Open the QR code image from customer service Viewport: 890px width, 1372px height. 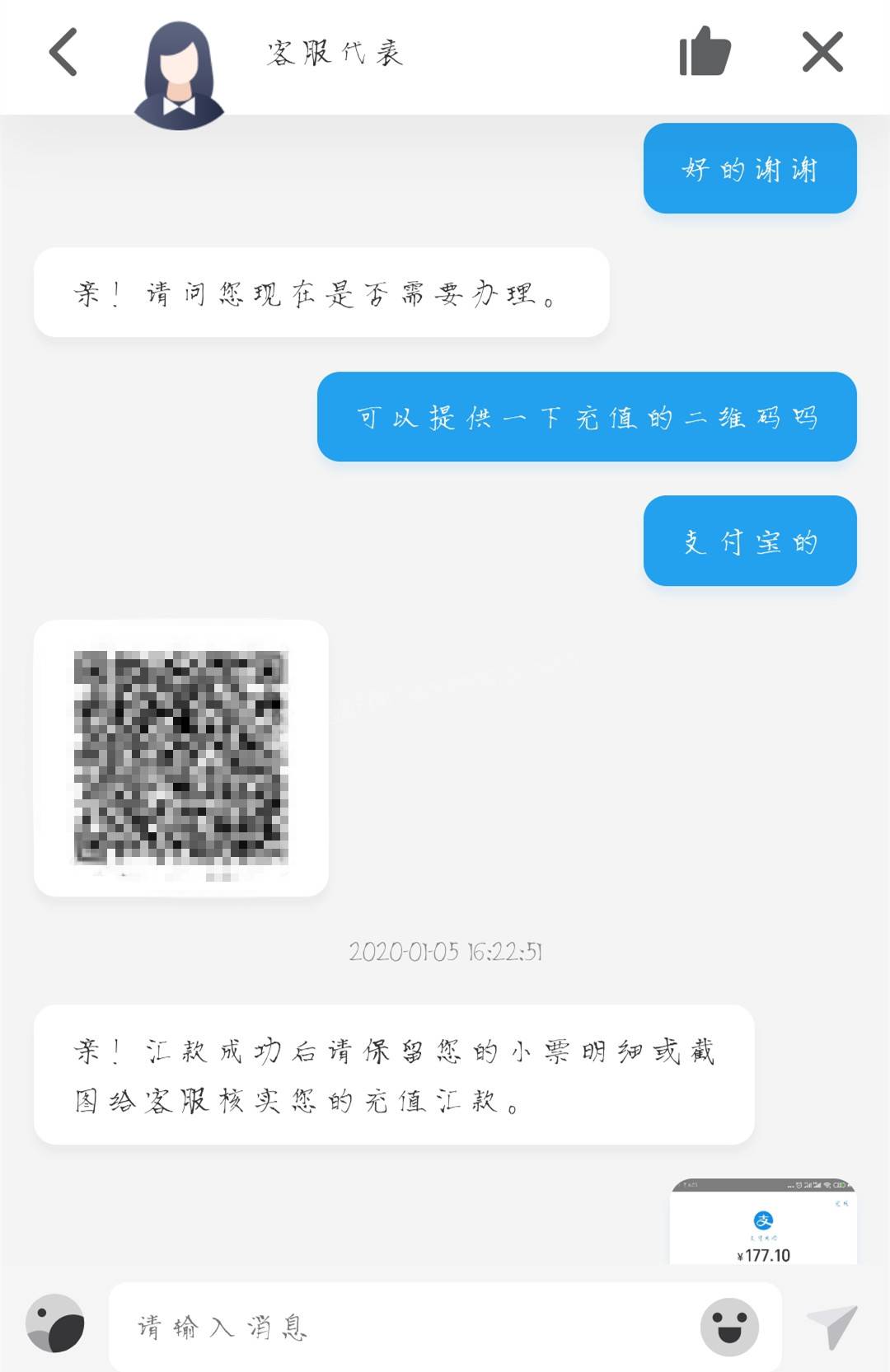[x=180, y=756]
